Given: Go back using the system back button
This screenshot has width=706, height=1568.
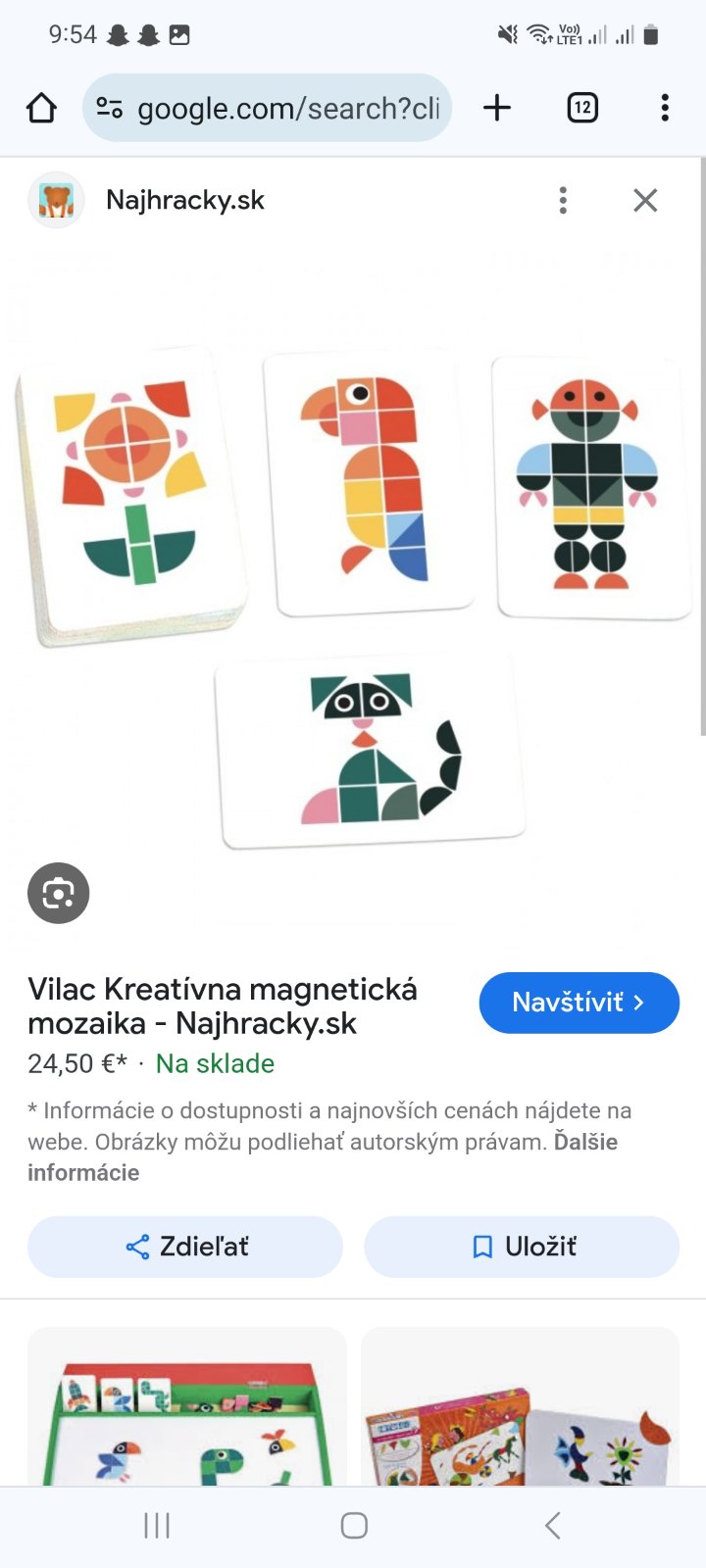Looking at the screenshot, I should (552, 1525).
